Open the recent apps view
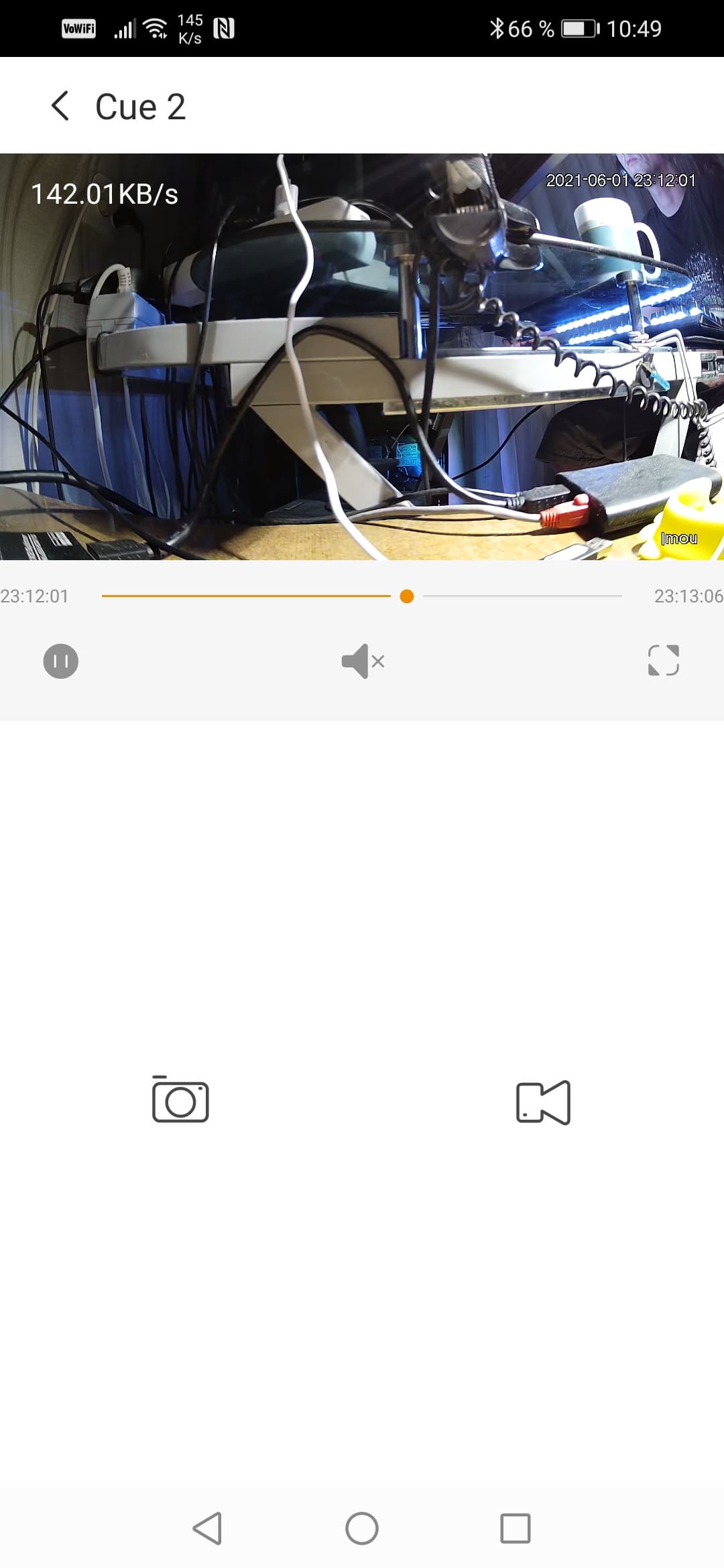Image resolution: width=724 pixels, height=1568 pixels. tap(516, 1528)
